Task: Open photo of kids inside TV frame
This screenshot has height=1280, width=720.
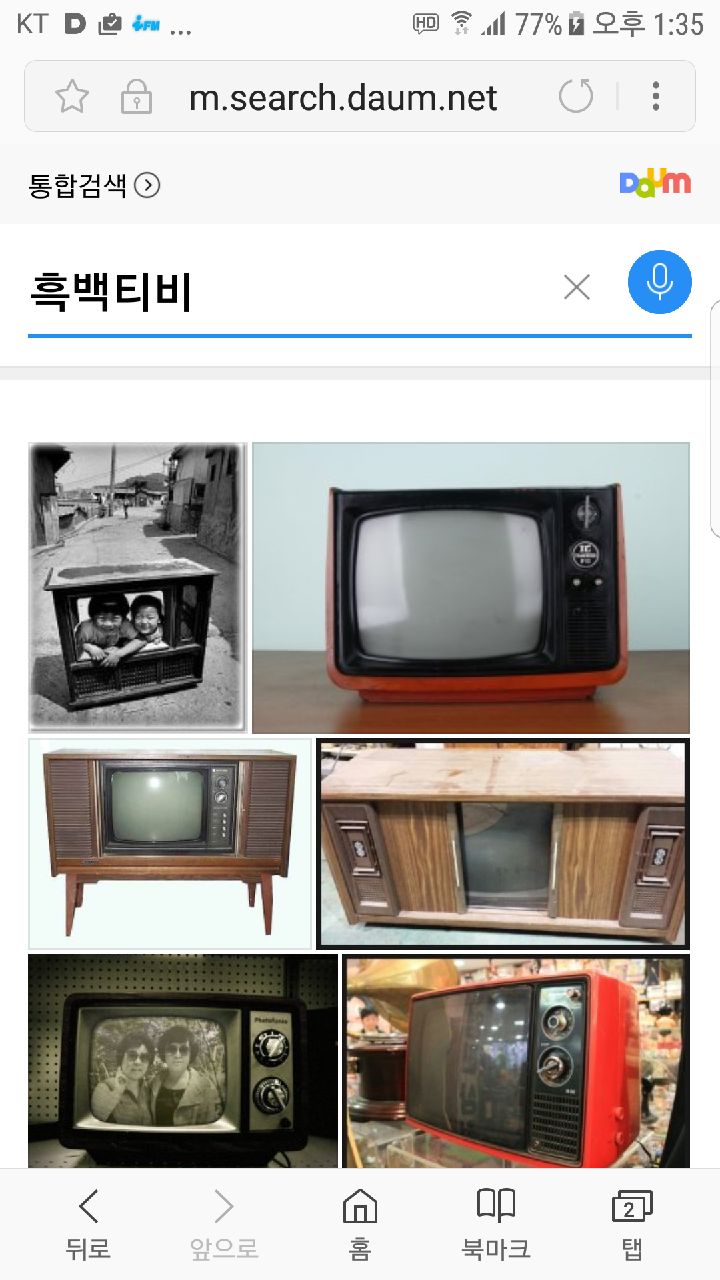Action: pos(137,588)
